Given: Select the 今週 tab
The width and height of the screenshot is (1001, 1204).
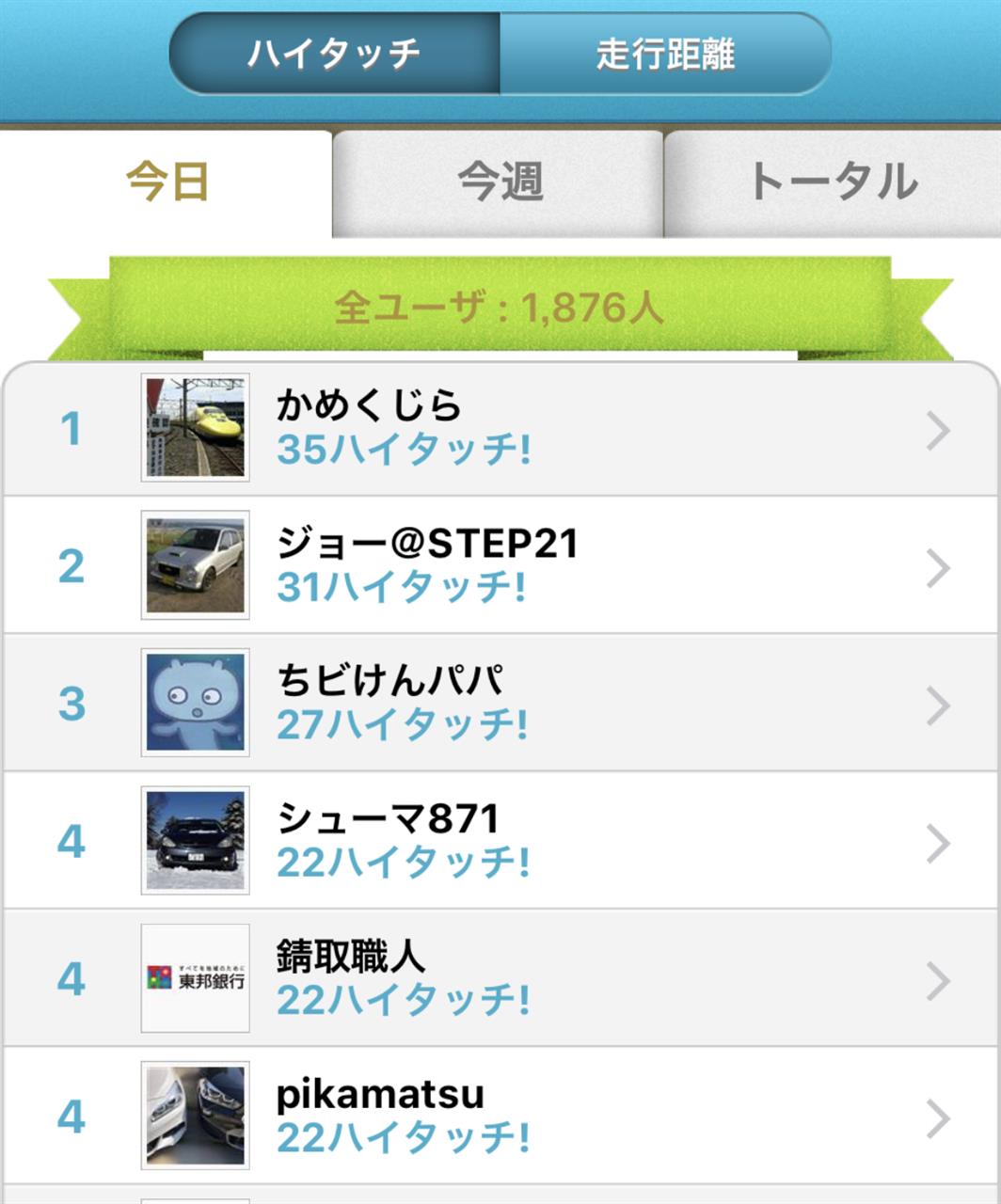Looking at the screenshot, I should pos(500,182).
